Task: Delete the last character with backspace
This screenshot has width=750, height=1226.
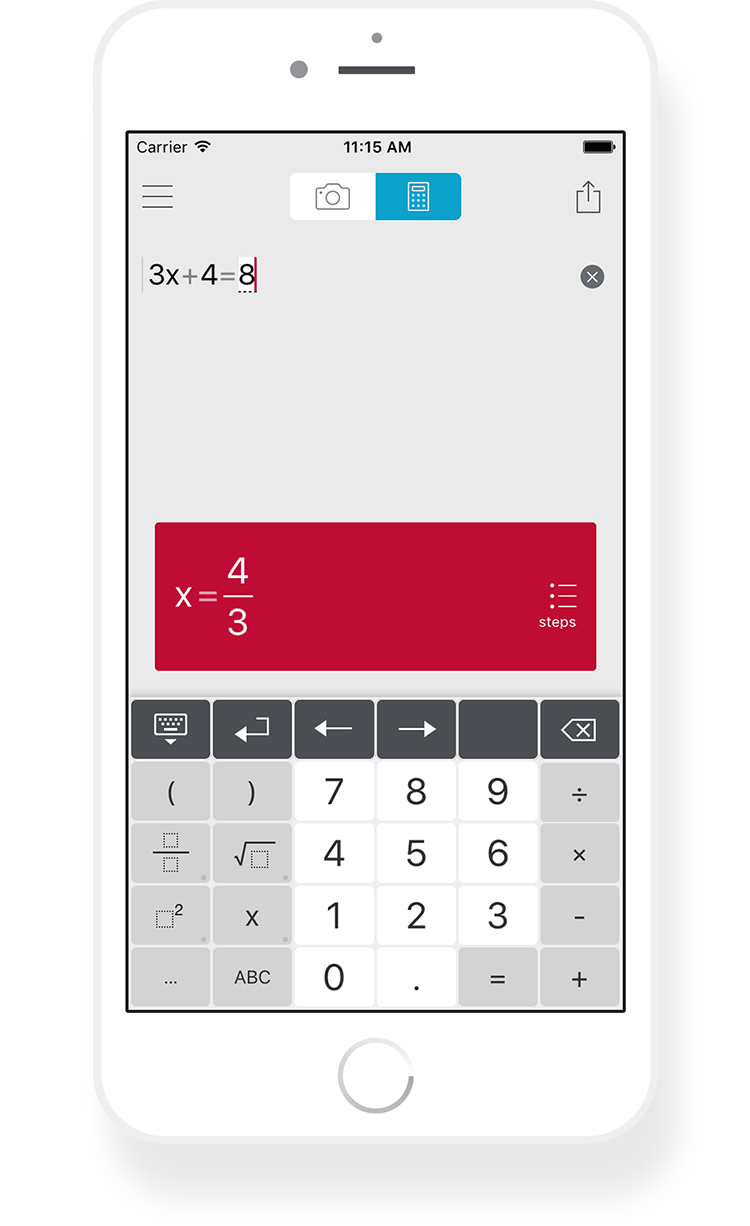Action: click(579, 729)
